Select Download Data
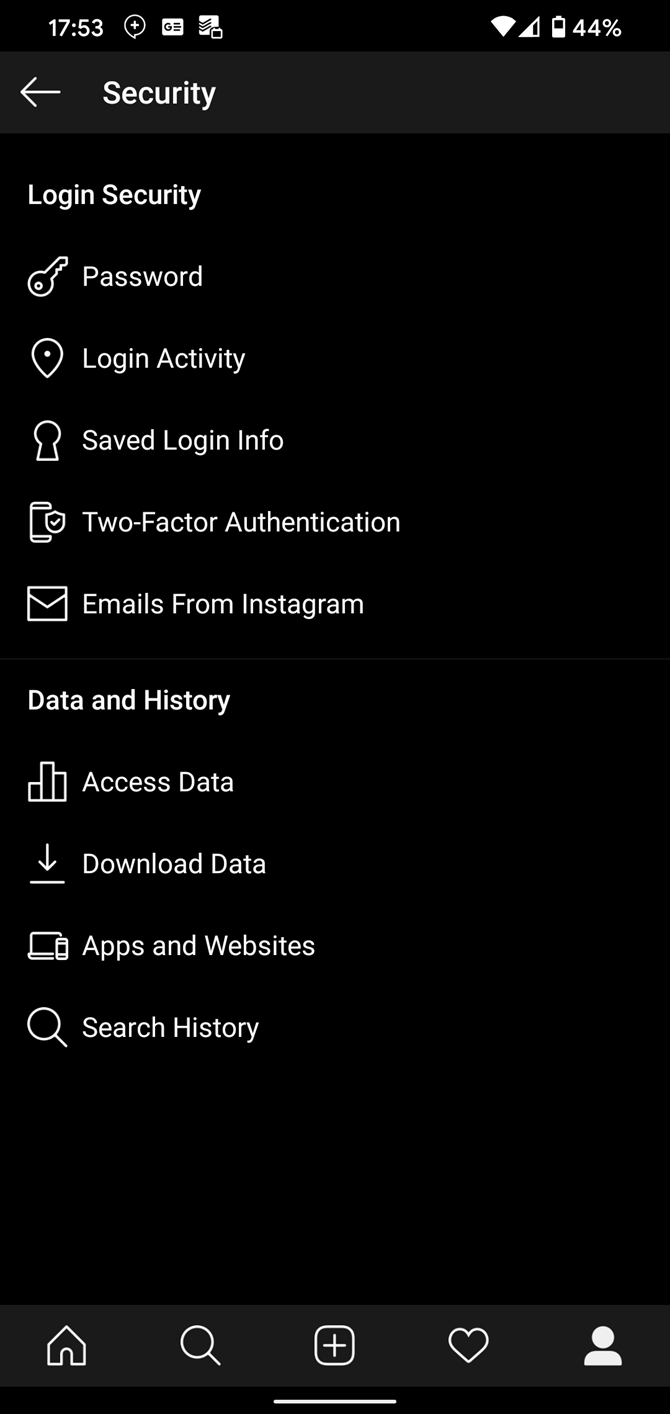 [173, 864]
